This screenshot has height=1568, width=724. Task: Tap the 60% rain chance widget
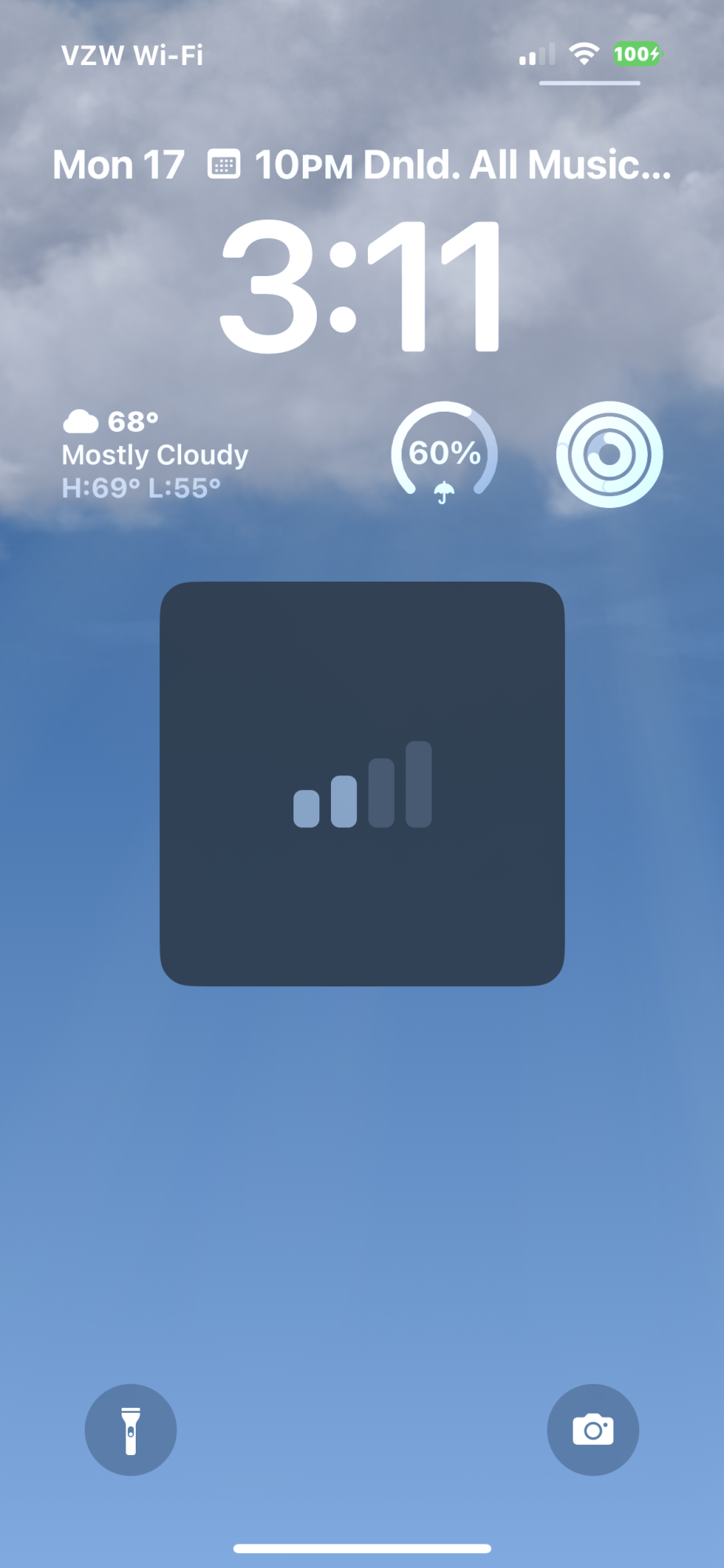coord(444,454)
